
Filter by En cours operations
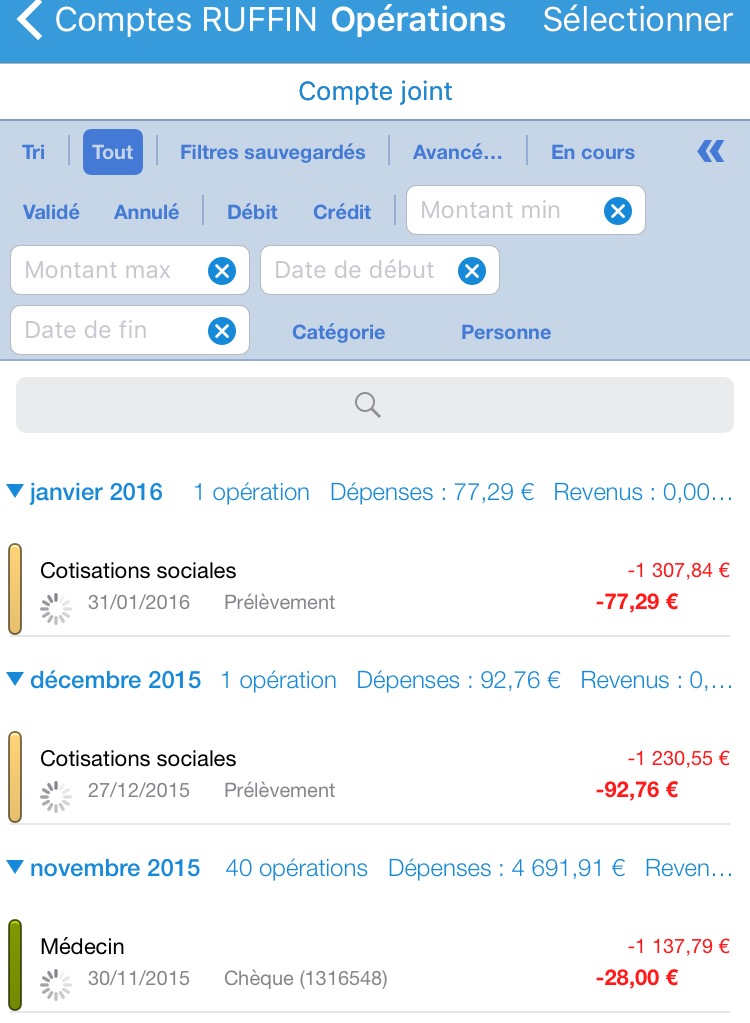pyautogui.click(x=592, y=152)
